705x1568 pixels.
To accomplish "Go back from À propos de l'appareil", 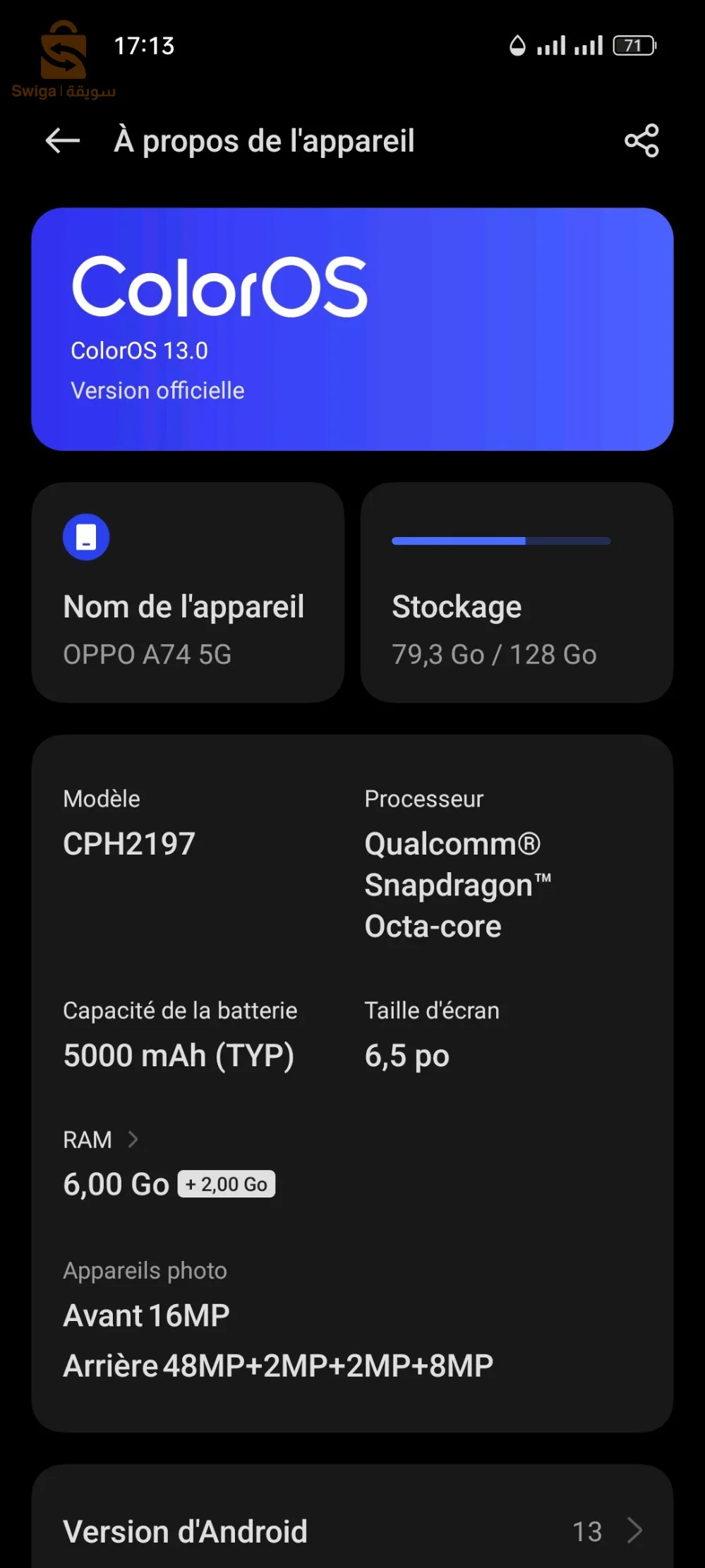I will (x=63, y=141).
